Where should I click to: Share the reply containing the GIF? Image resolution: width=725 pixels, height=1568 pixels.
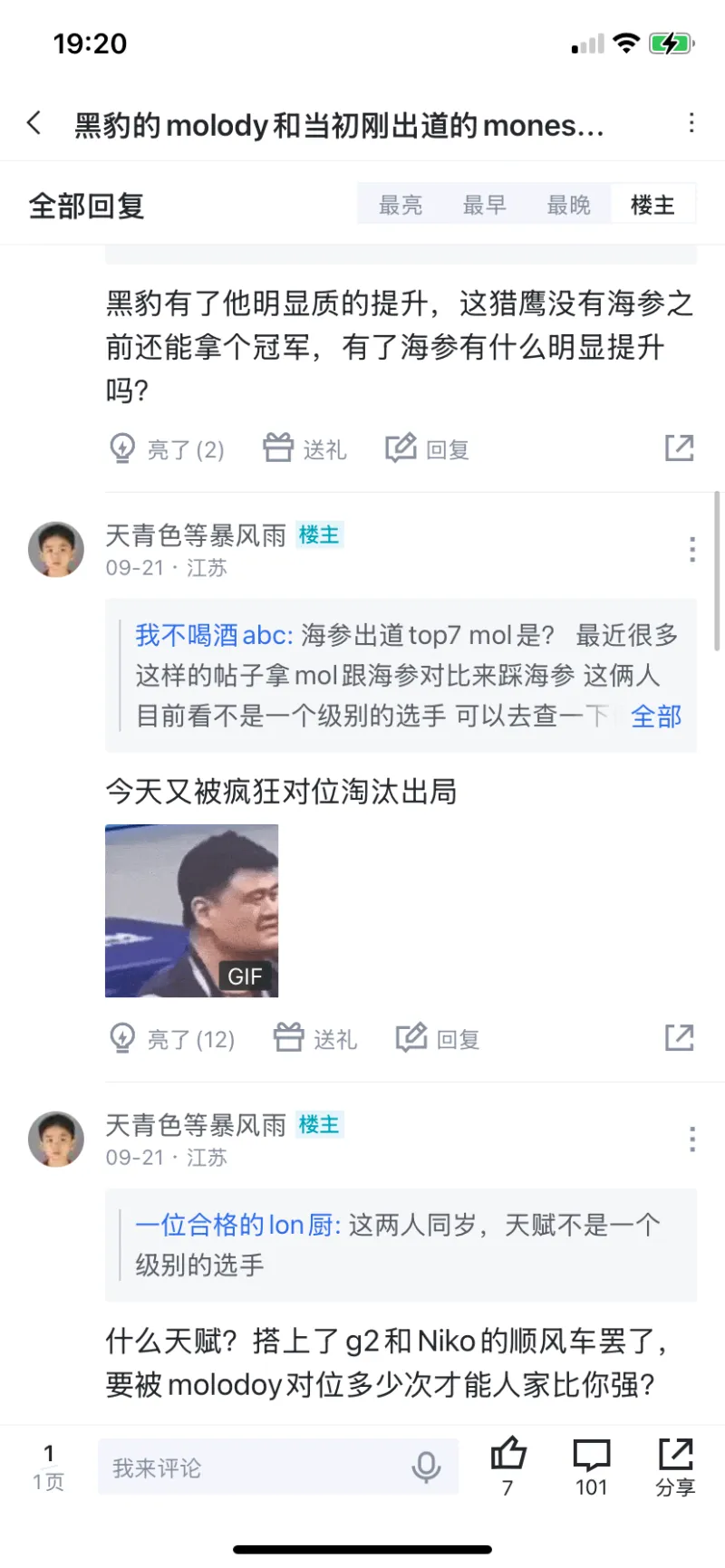click(679, 1038)
